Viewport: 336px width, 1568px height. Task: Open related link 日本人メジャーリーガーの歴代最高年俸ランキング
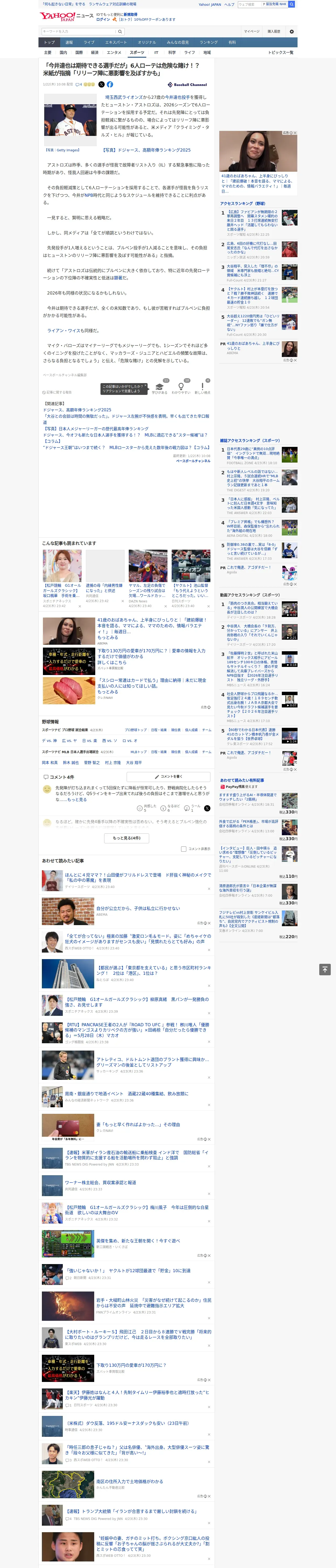pos(96,429)
